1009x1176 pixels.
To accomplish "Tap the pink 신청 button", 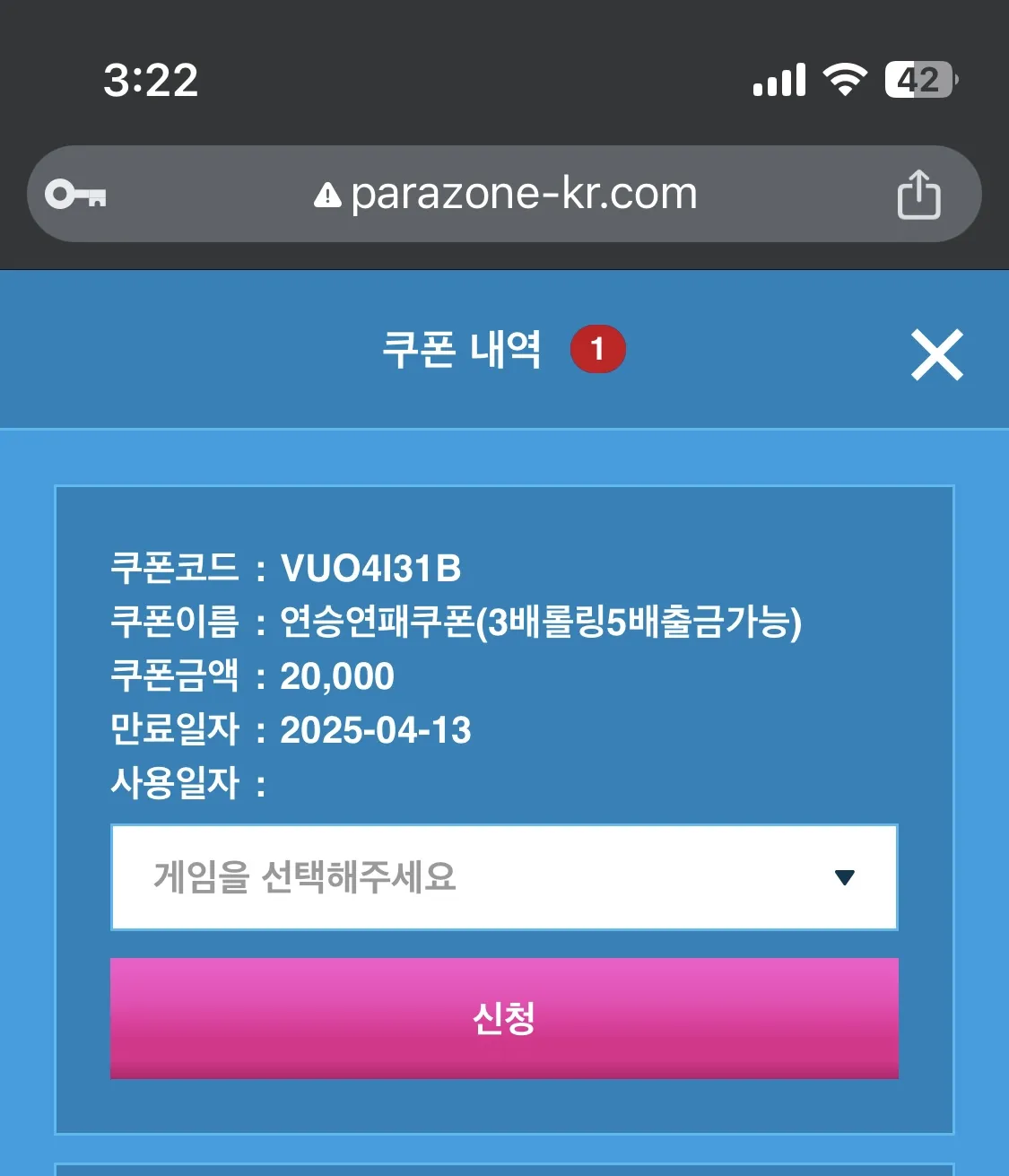I will 504,1018.
